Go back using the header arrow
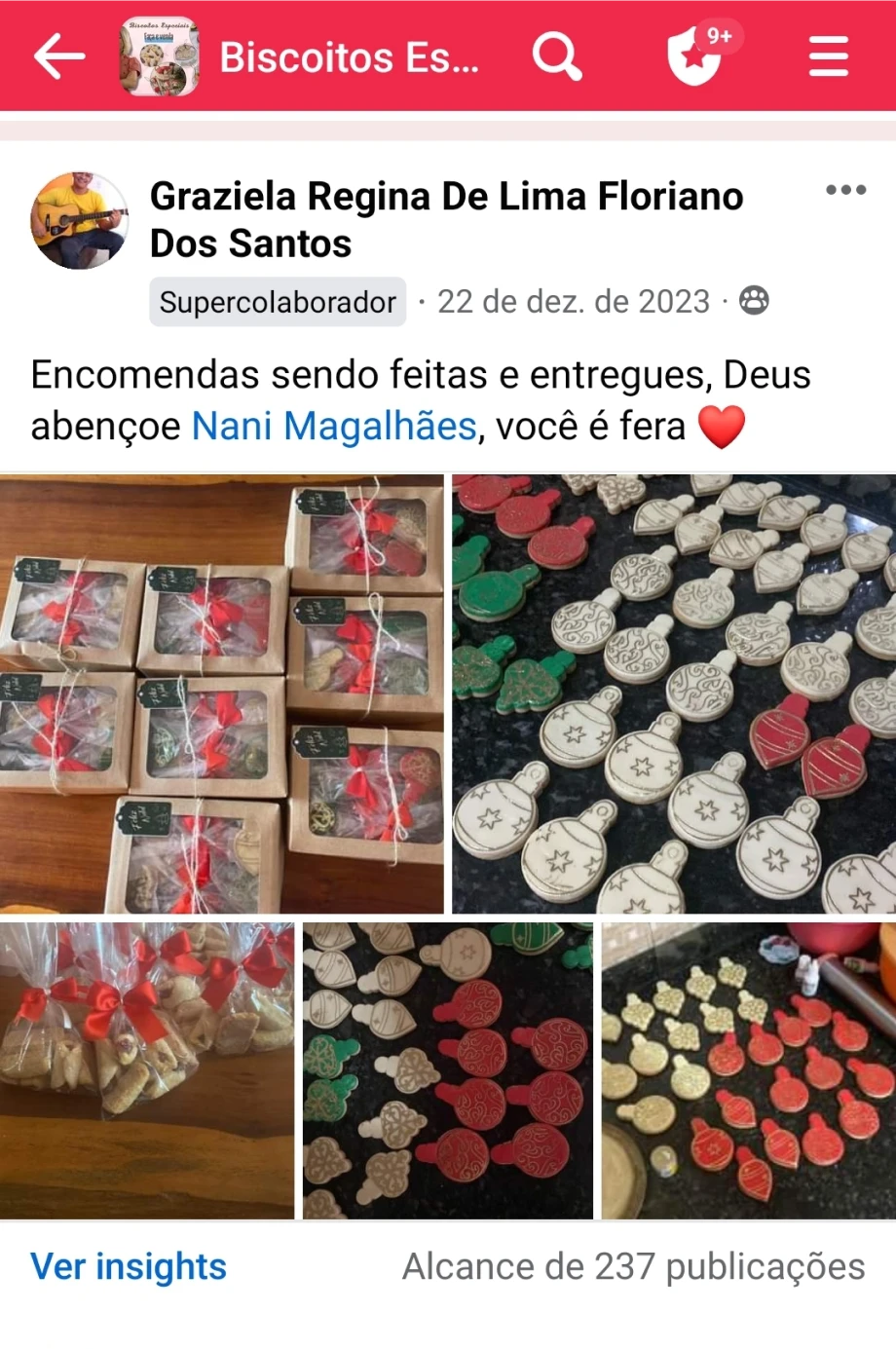Screen dimensions: 896x1349 59,56
